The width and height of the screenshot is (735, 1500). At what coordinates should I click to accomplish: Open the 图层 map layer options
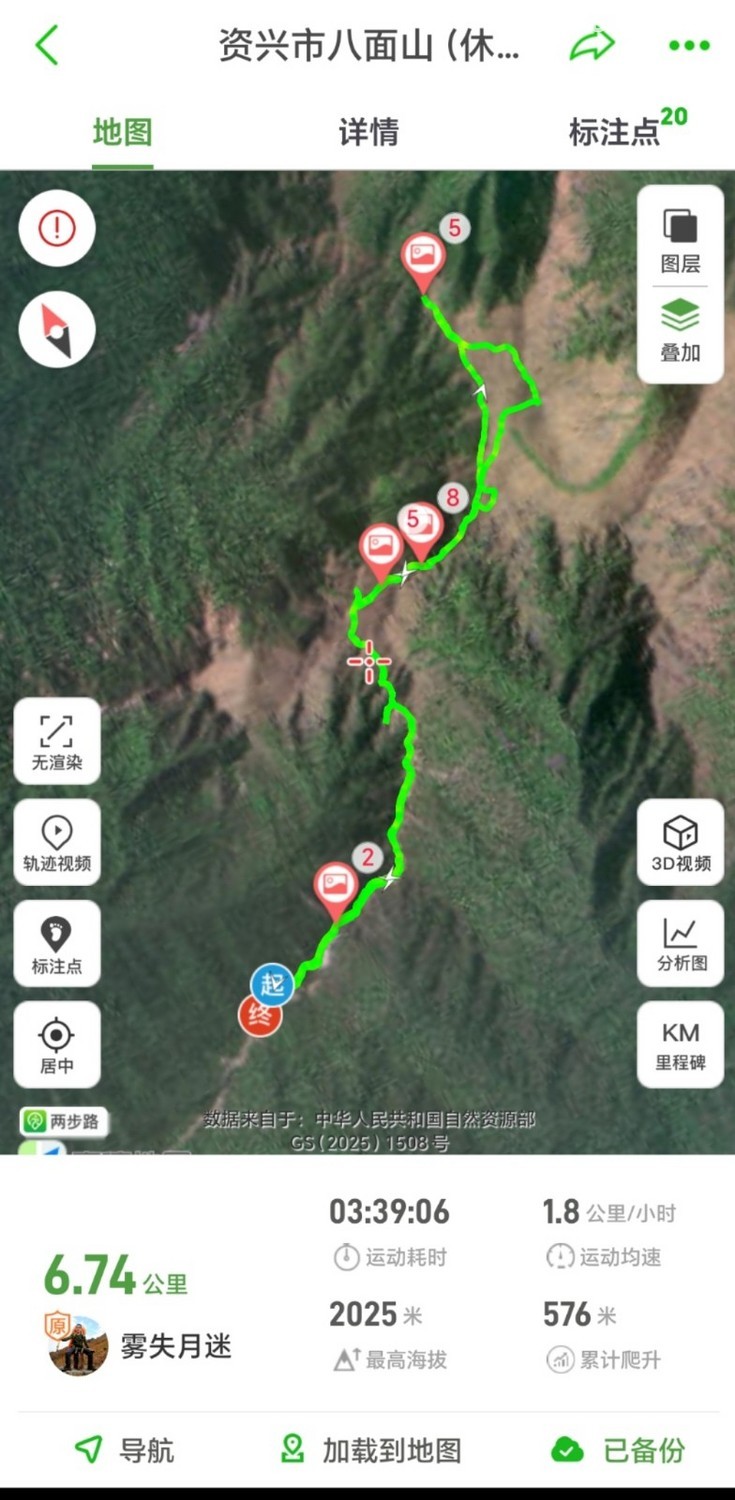[x=680, y=240]
